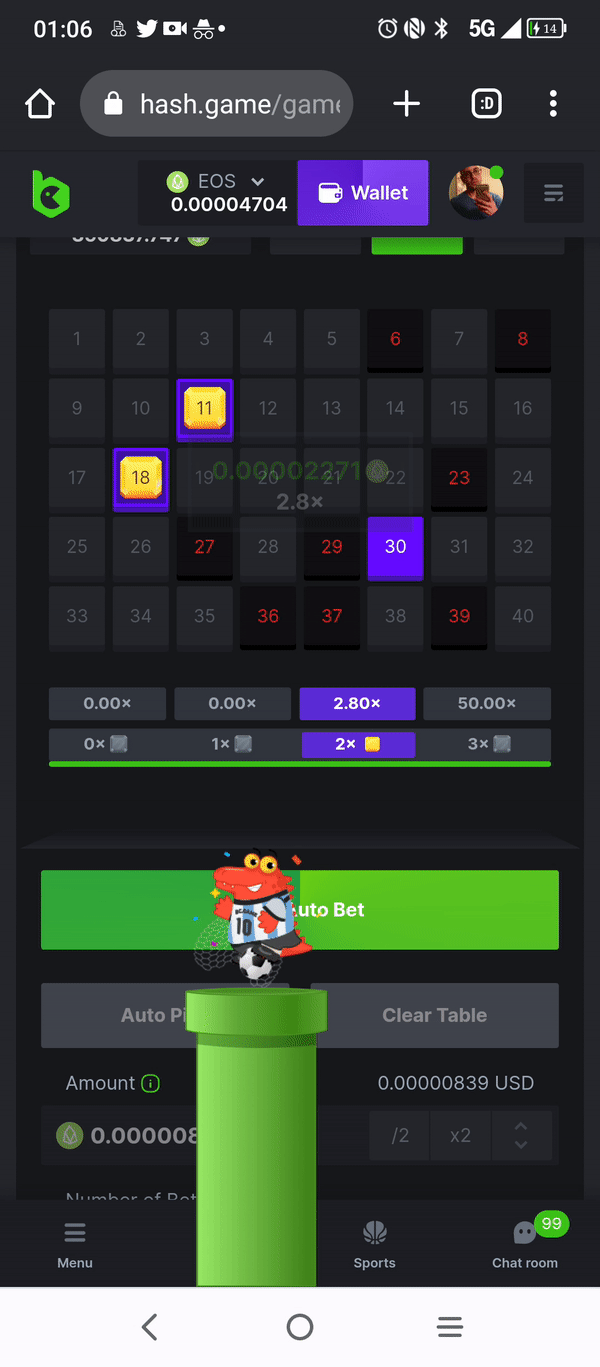Switch to the Sports tab

[375, 1244]
